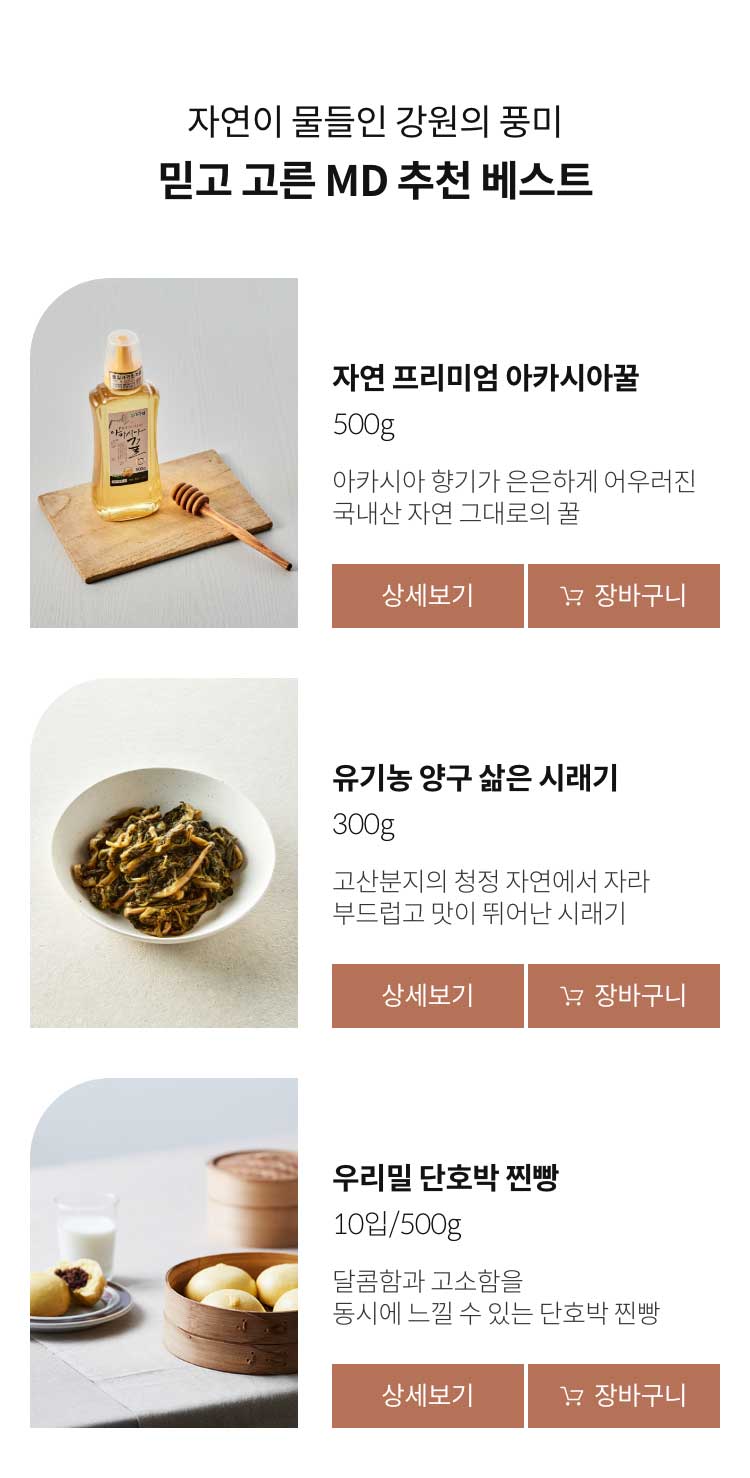Open the 단호박 찐빵 product image
Screen dimensions: 750x1478
tap(164, 1253)
